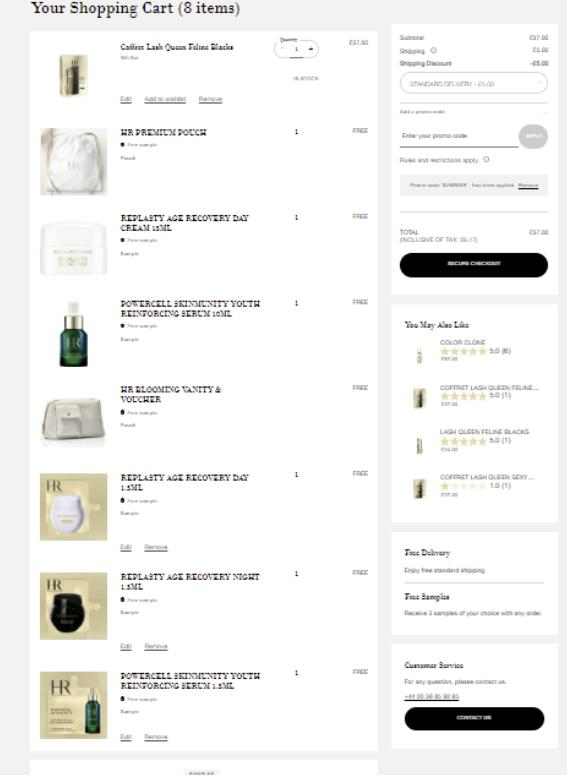Apply the promo code
This screenshot has height=777, width=567.
[x=533, y=136]
